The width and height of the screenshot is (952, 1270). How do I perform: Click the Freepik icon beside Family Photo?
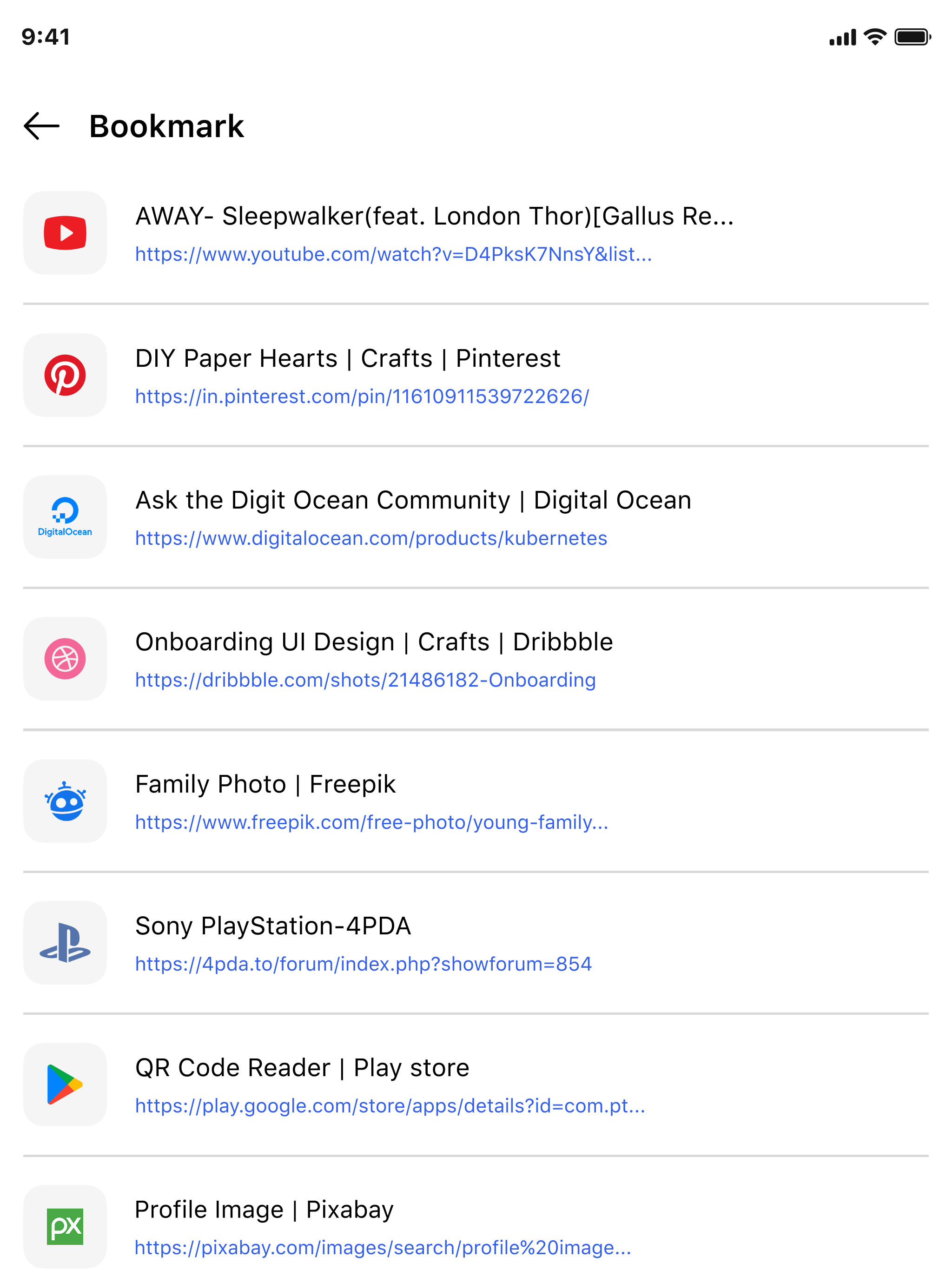64,801
